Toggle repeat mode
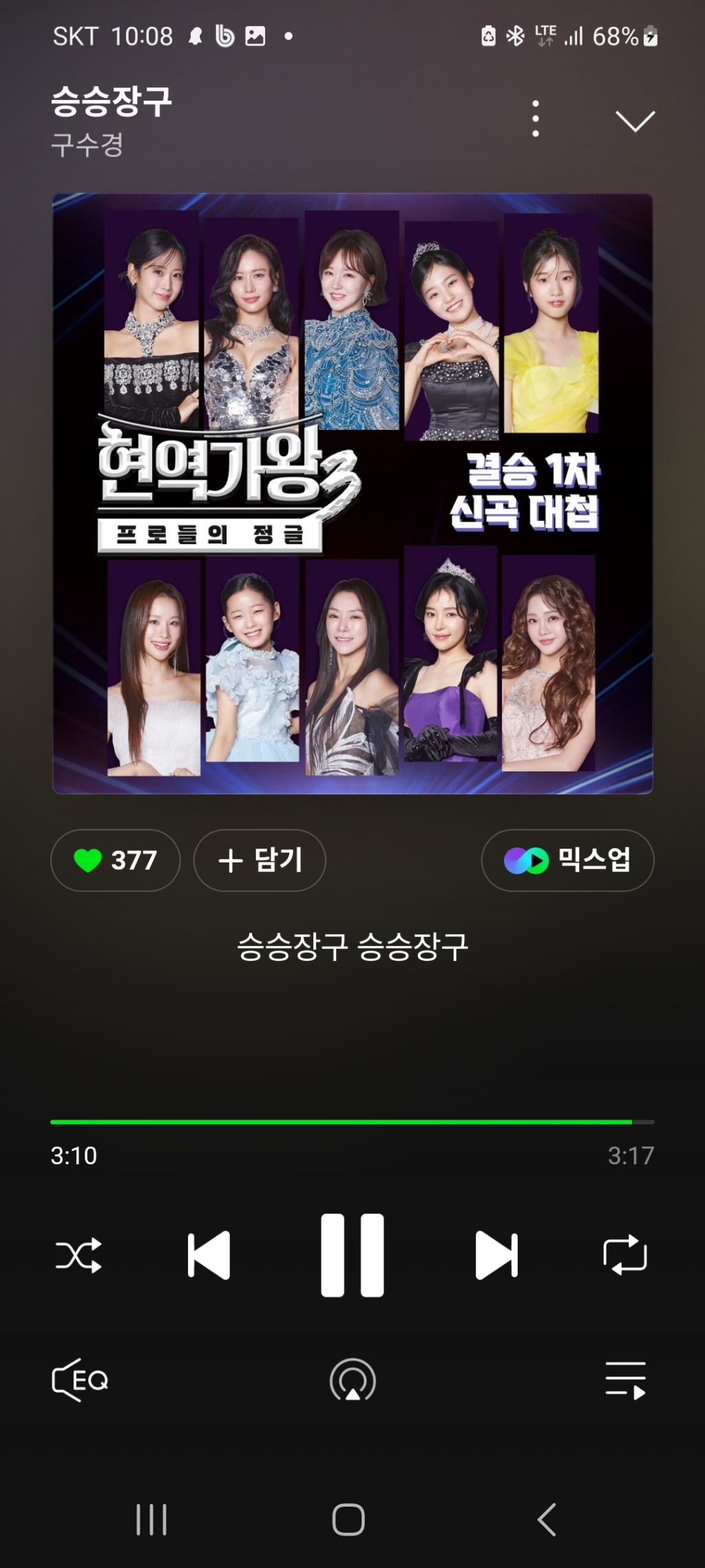Screen dimensions: 705x1568 coord(624,1255)
